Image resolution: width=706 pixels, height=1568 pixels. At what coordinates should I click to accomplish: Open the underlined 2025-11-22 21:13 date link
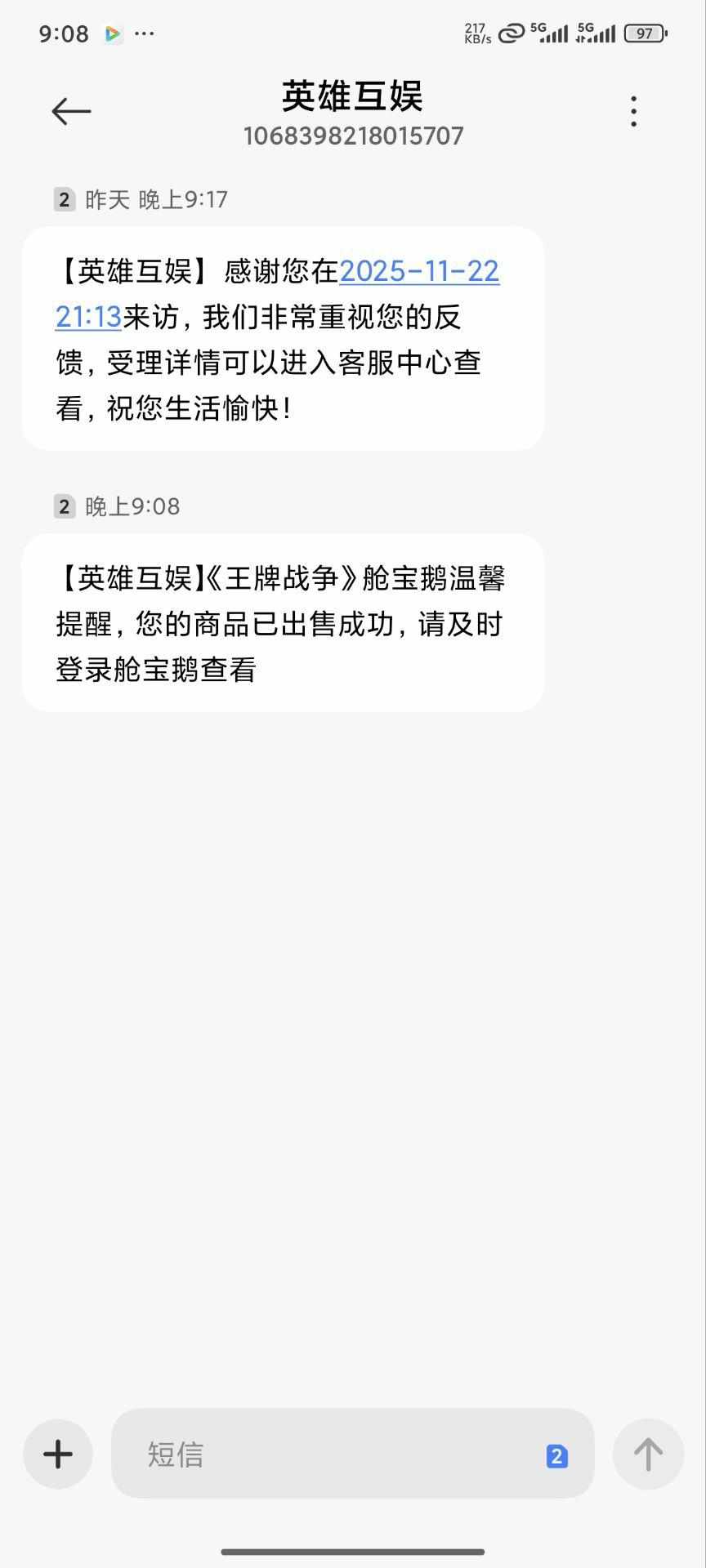click(x=418, y=272)
